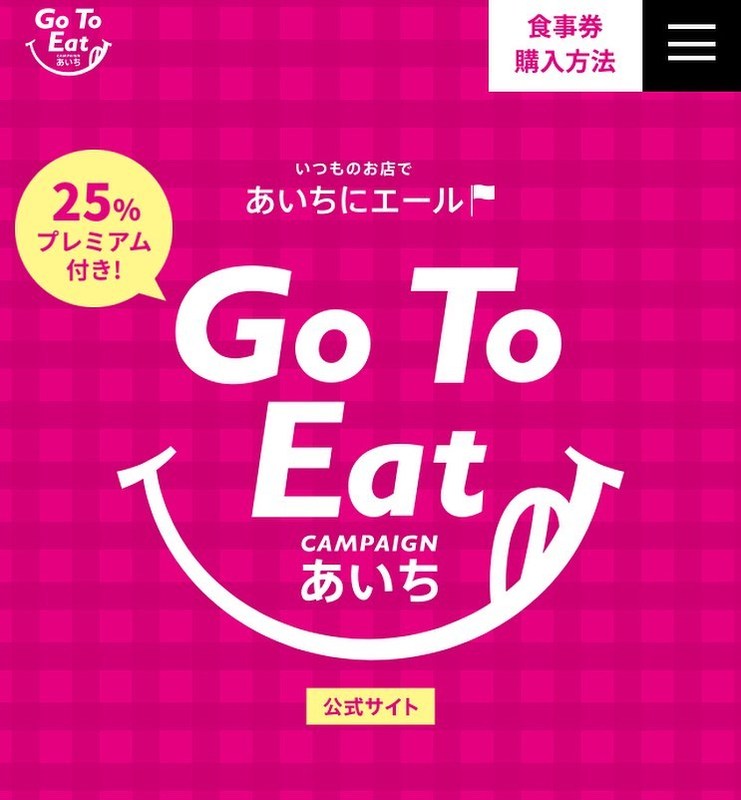The height and width of the screenshot is (800, 741).
Task: Open the hamburger menu
Action: pyautogui.click(x=692, y=44)
